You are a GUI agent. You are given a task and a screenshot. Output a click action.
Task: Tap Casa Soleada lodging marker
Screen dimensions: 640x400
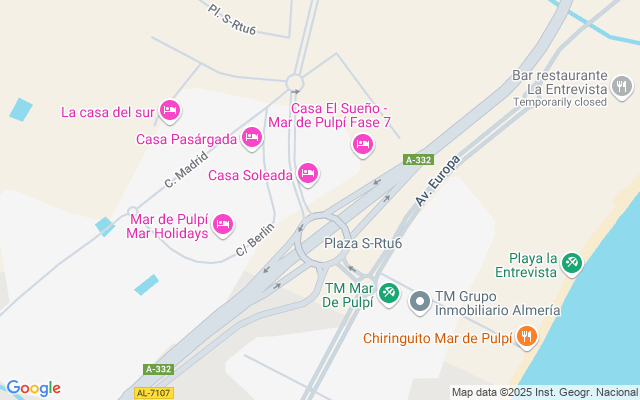pos(308,175)
